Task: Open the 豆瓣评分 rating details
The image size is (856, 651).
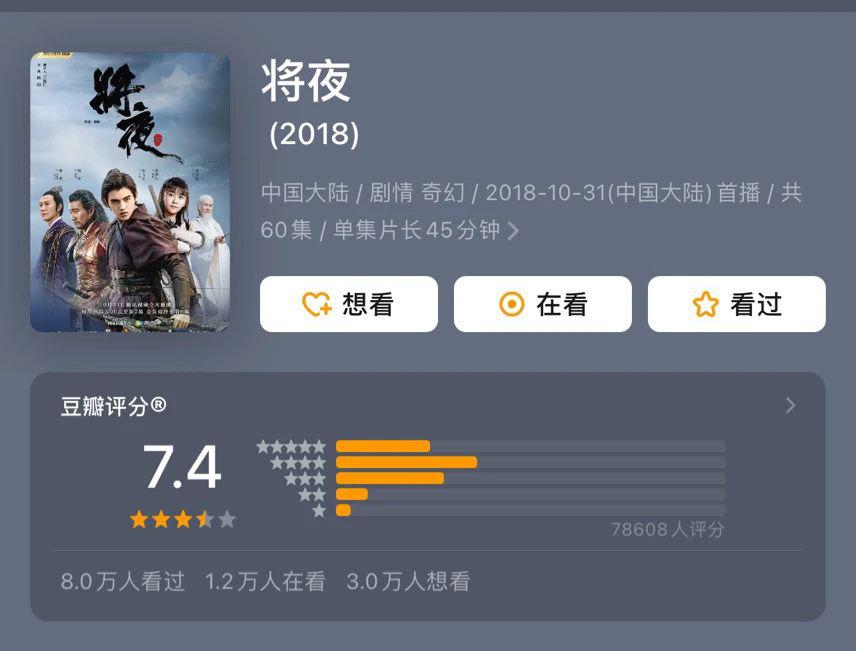Action: pyautogui.click(x=790, y=405)
